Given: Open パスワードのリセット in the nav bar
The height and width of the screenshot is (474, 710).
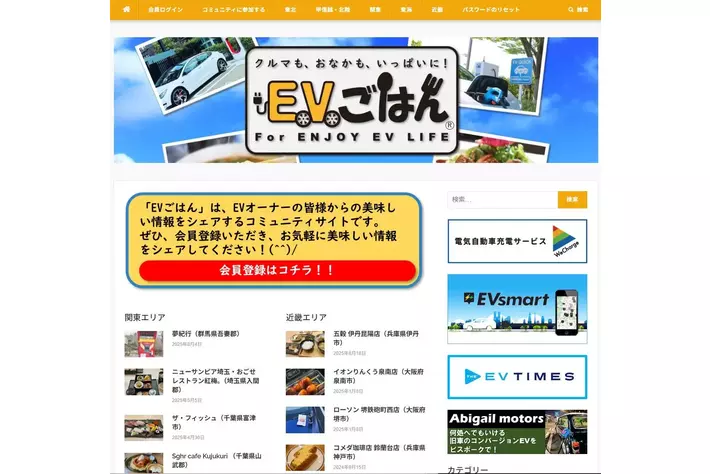Looking at the screenshot, I should pyautogui.click(x=490, y=9).
